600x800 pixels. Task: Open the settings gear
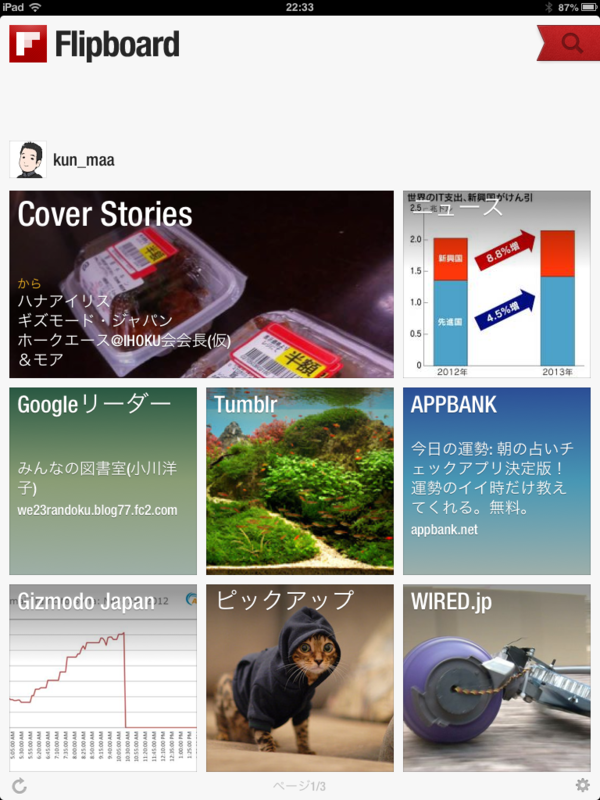pos(582,786)
